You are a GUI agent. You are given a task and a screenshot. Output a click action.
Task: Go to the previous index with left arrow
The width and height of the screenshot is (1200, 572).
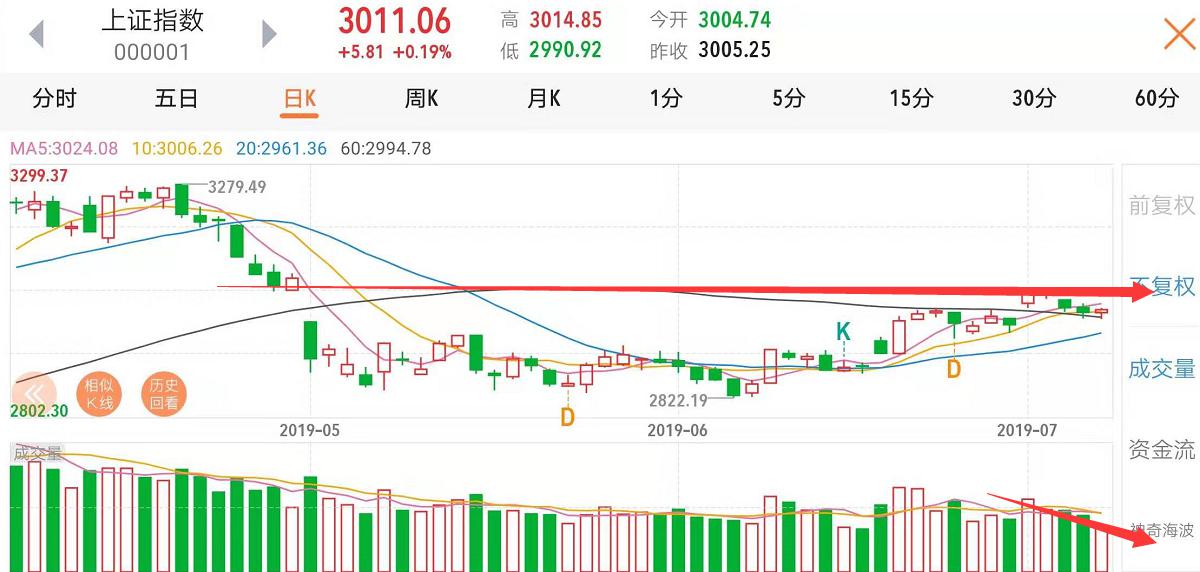(x=37, y=35)
